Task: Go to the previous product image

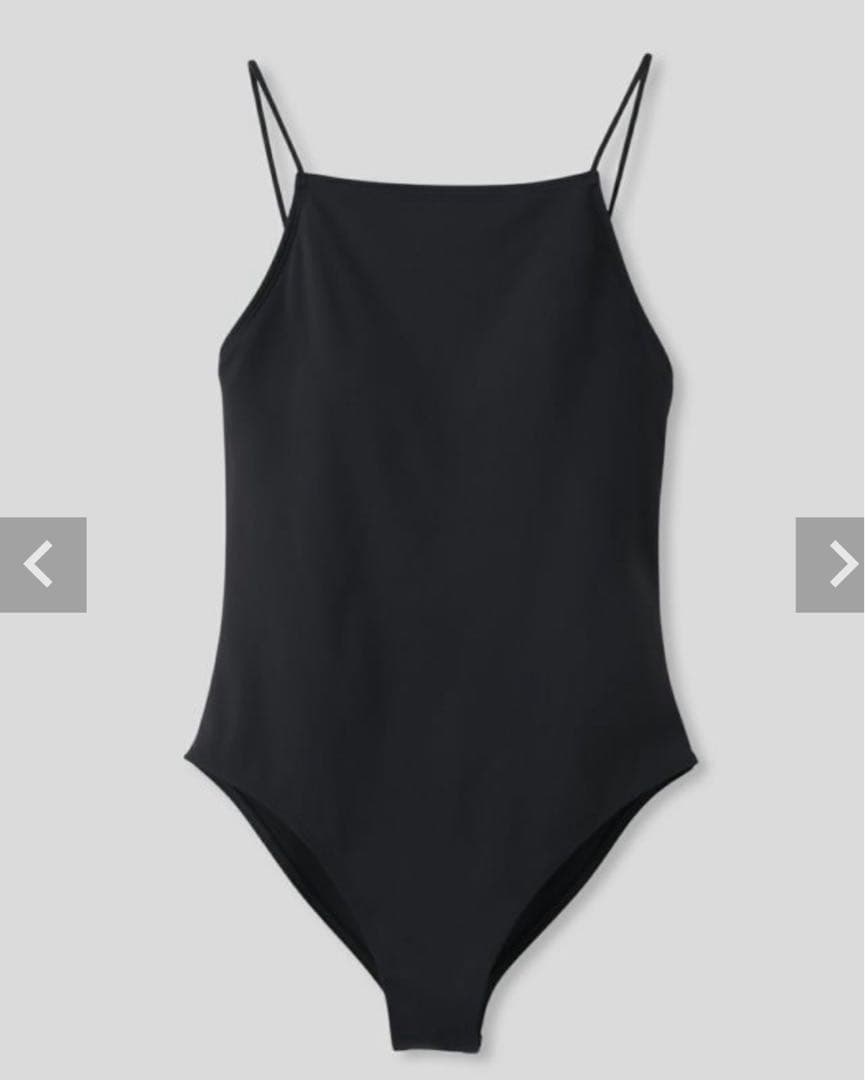Action: pos(42,565)
